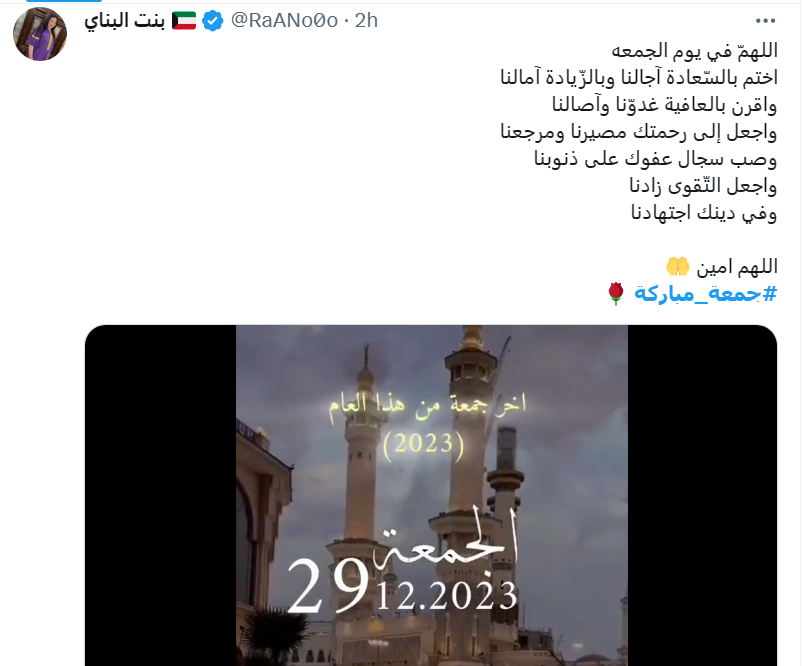Viewport: 803px width, 666px height.
Task: Open the @RaANo0o profile handle
Action: pyautogui.click(x=286, y=20)
